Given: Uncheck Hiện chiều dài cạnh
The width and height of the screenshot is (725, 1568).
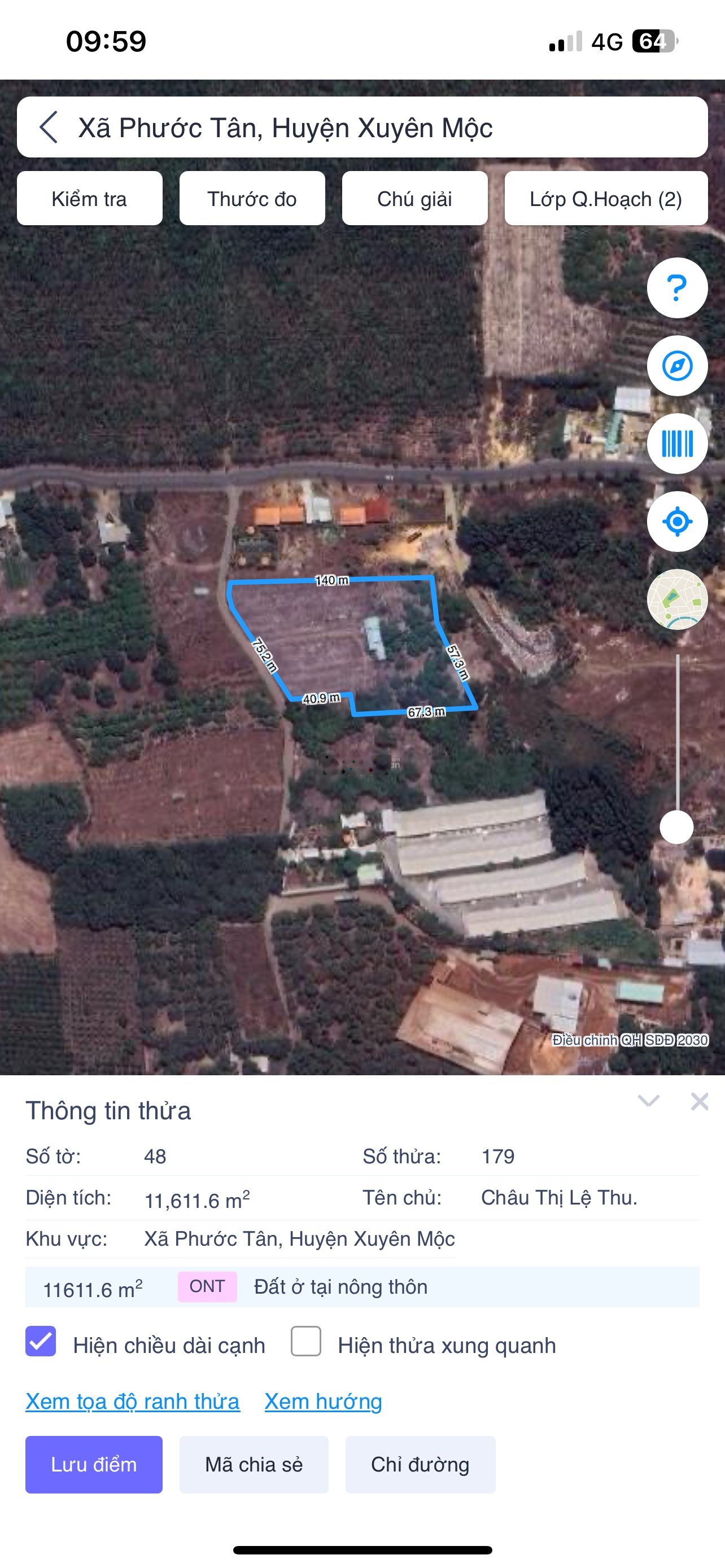Looking at the screenshot, I should 41,1341.
